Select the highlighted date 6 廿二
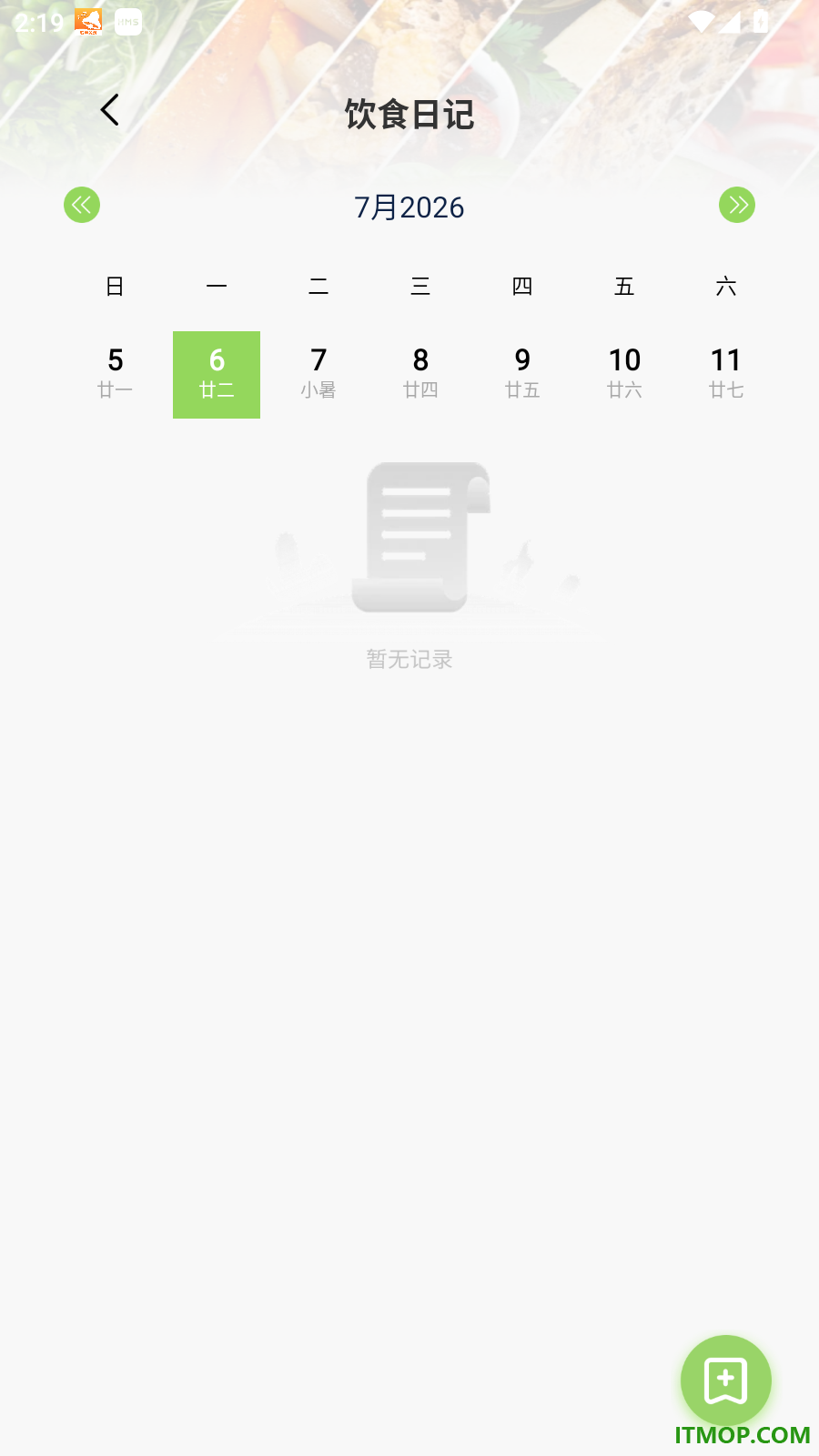 pyautogui.click(x=217, y=375)
